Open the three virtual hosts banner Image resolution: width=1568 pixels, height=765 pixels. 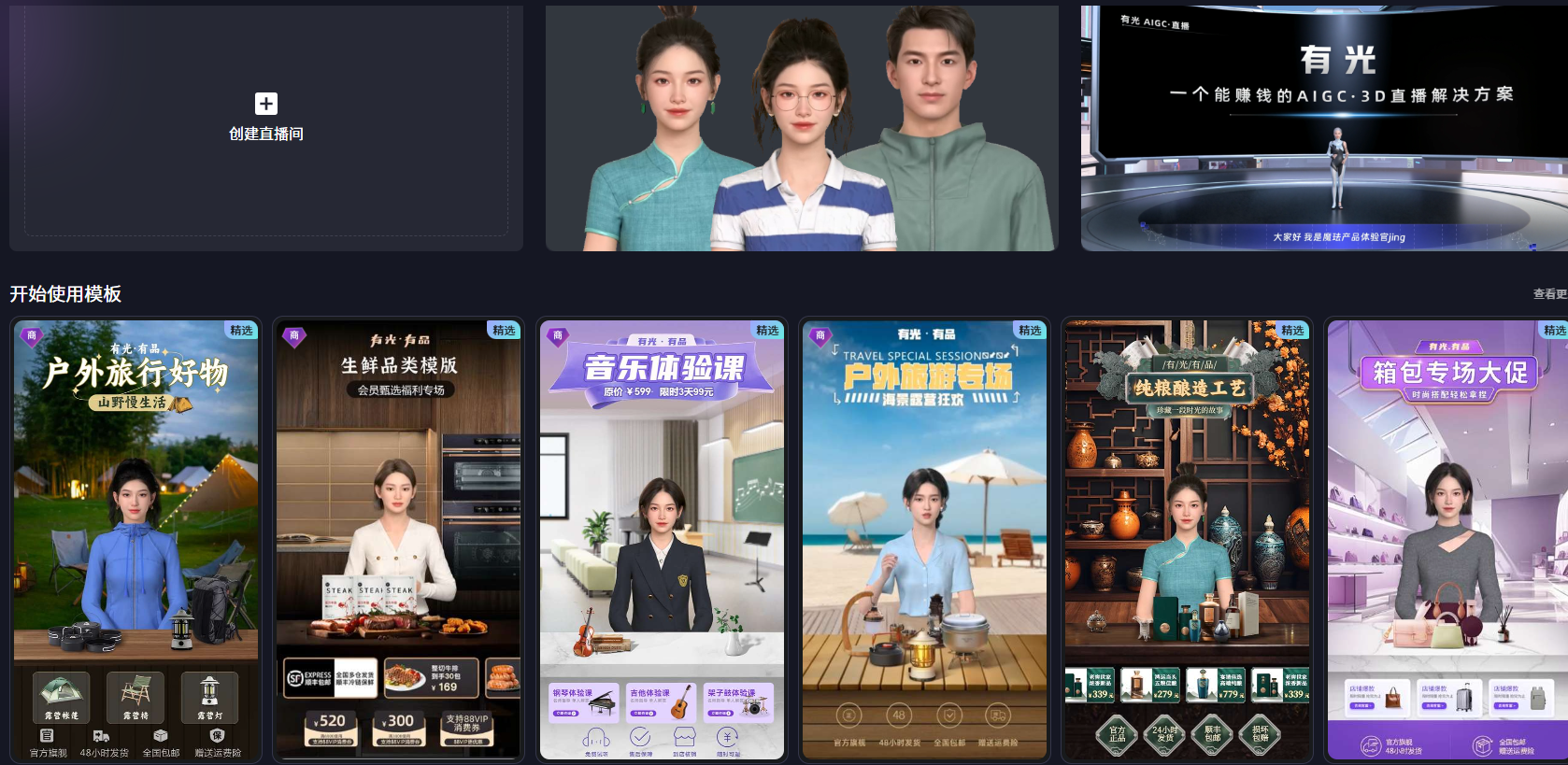point(802,128)
